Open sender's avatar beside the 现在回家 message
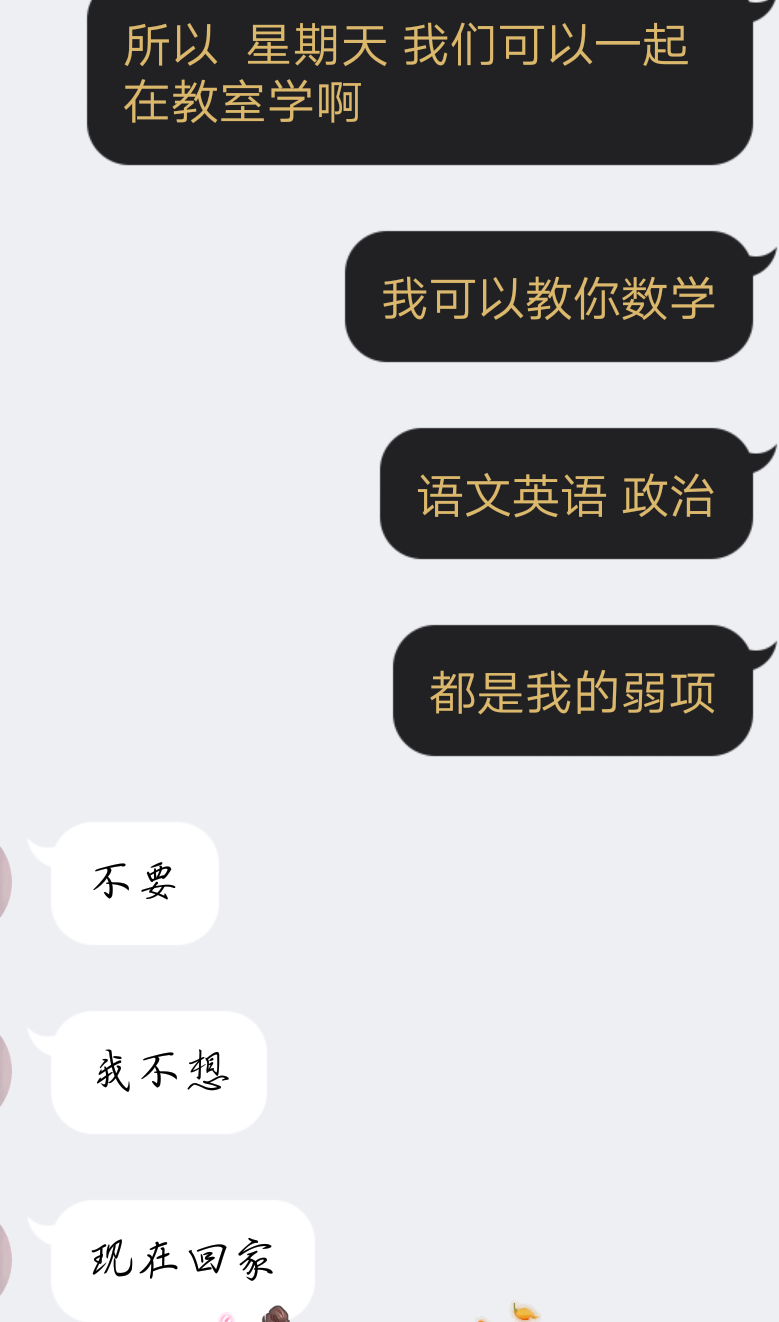The image size is (779, 1322). tap(4, 1261)
